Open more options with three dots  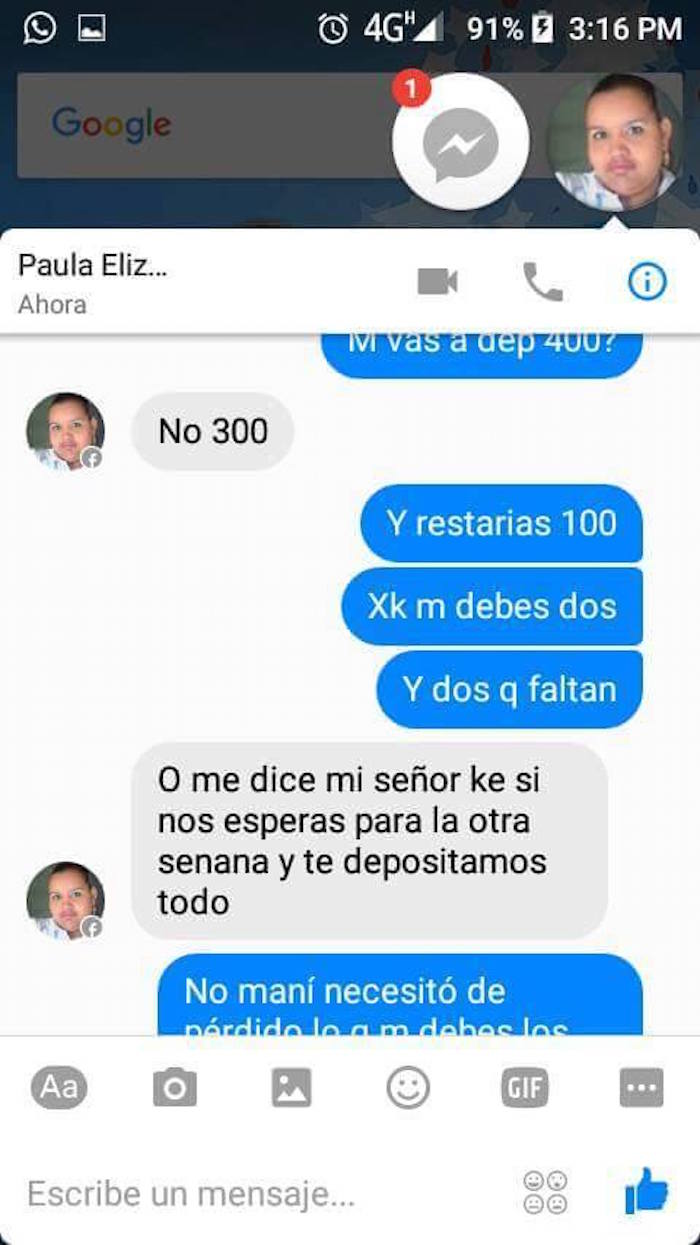641,1087
